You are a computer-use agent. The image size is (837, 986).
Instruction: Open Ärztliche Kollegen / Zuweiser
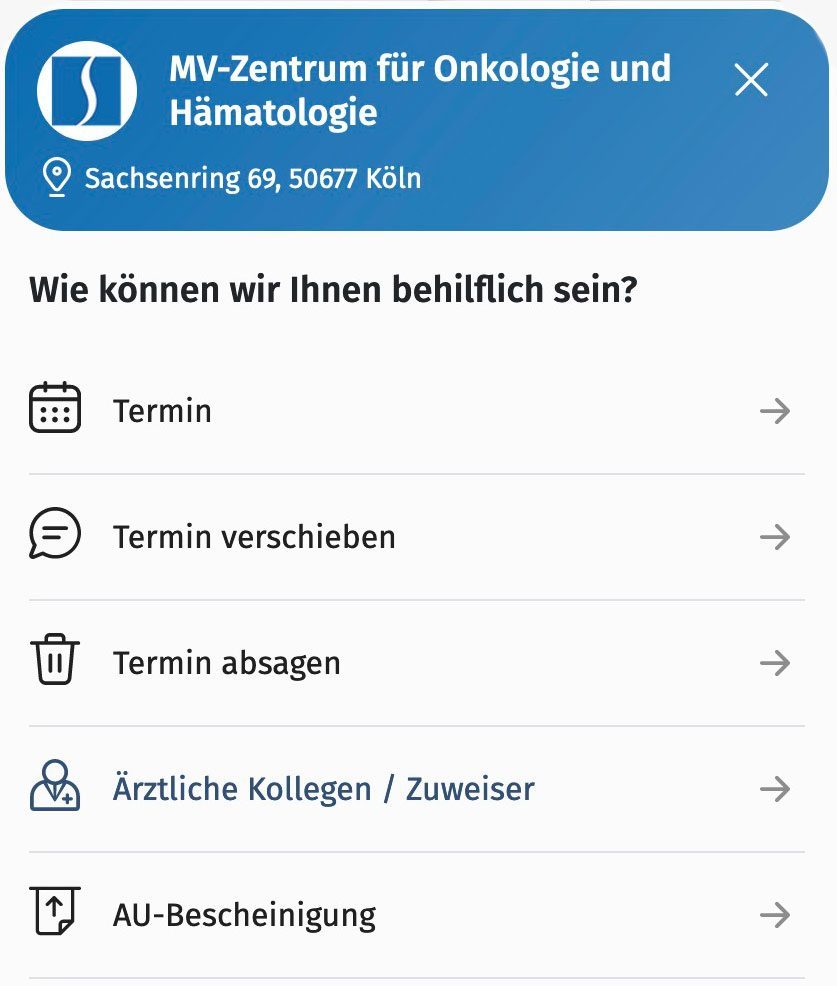pyautogui.click(x=323, y=789)
